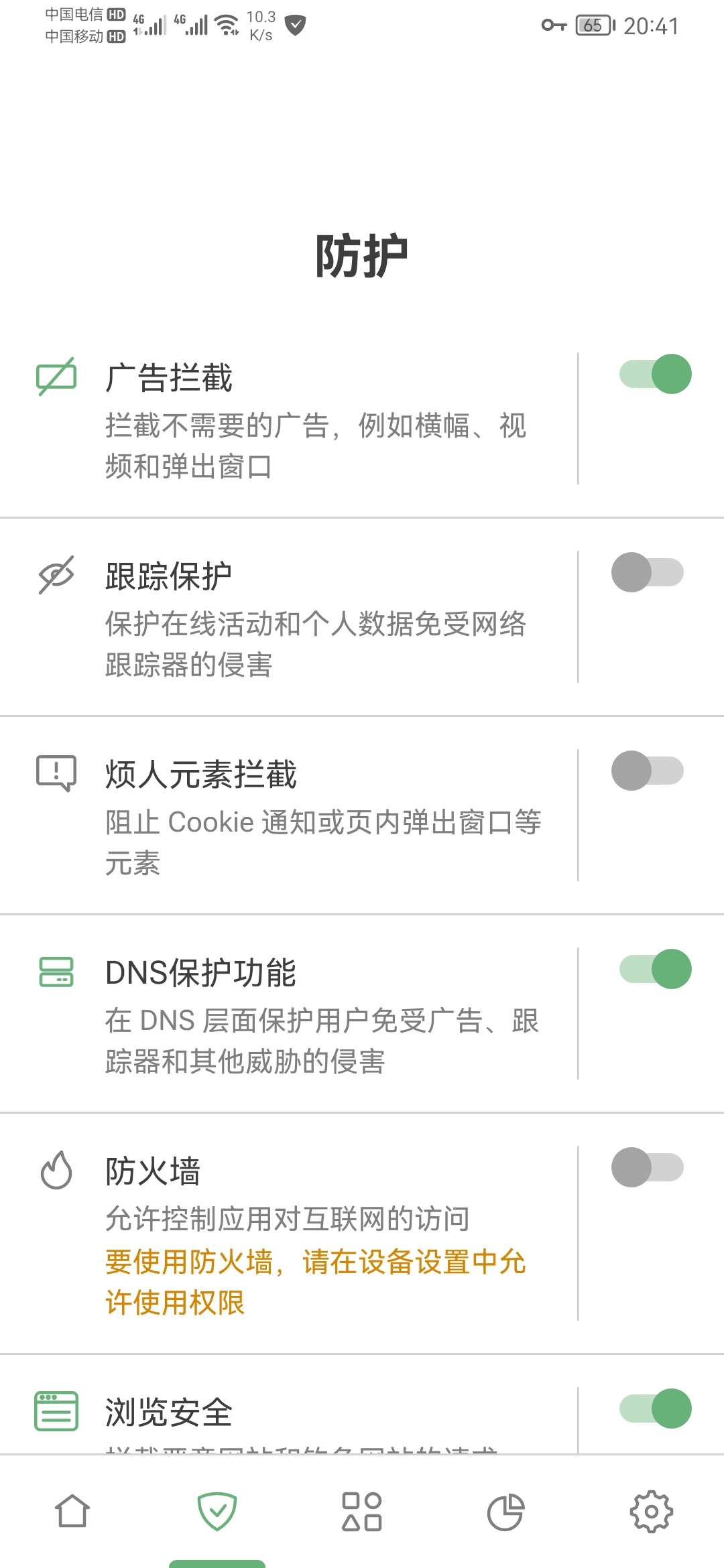This screenshot has width=724, height=1568.
Task: Turn off the 广告拦截 switch
Action: point(655,374)
